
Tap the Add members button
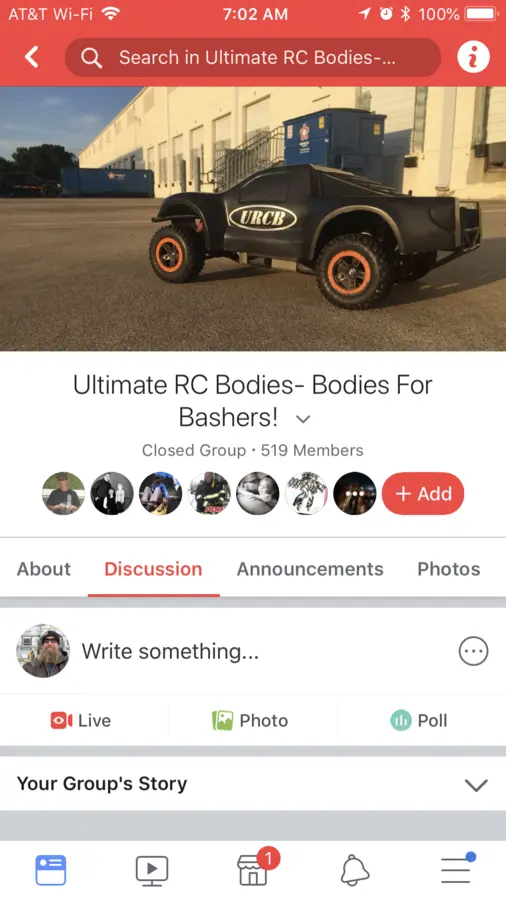point(423,494)
